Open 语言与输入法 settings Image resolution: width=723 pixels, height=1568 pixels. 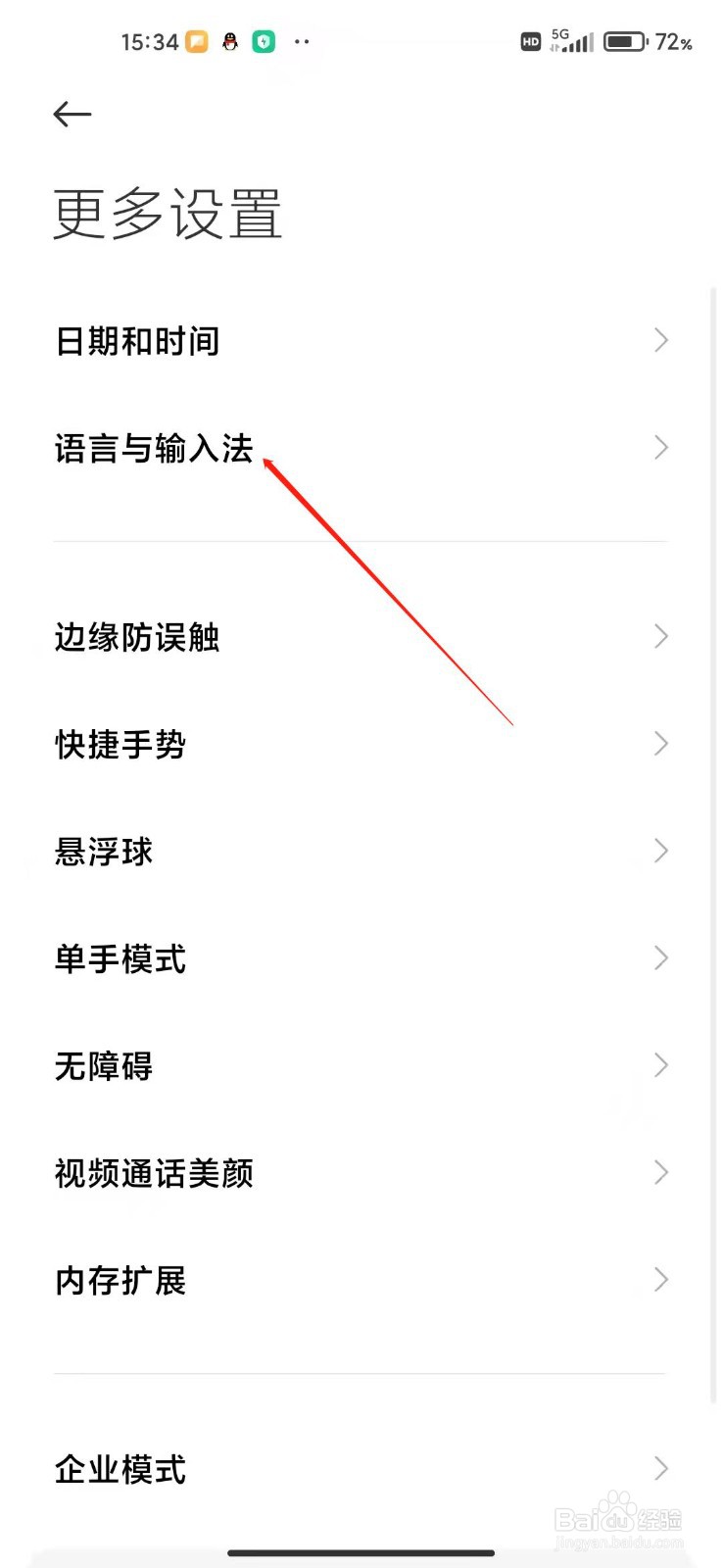152,448
